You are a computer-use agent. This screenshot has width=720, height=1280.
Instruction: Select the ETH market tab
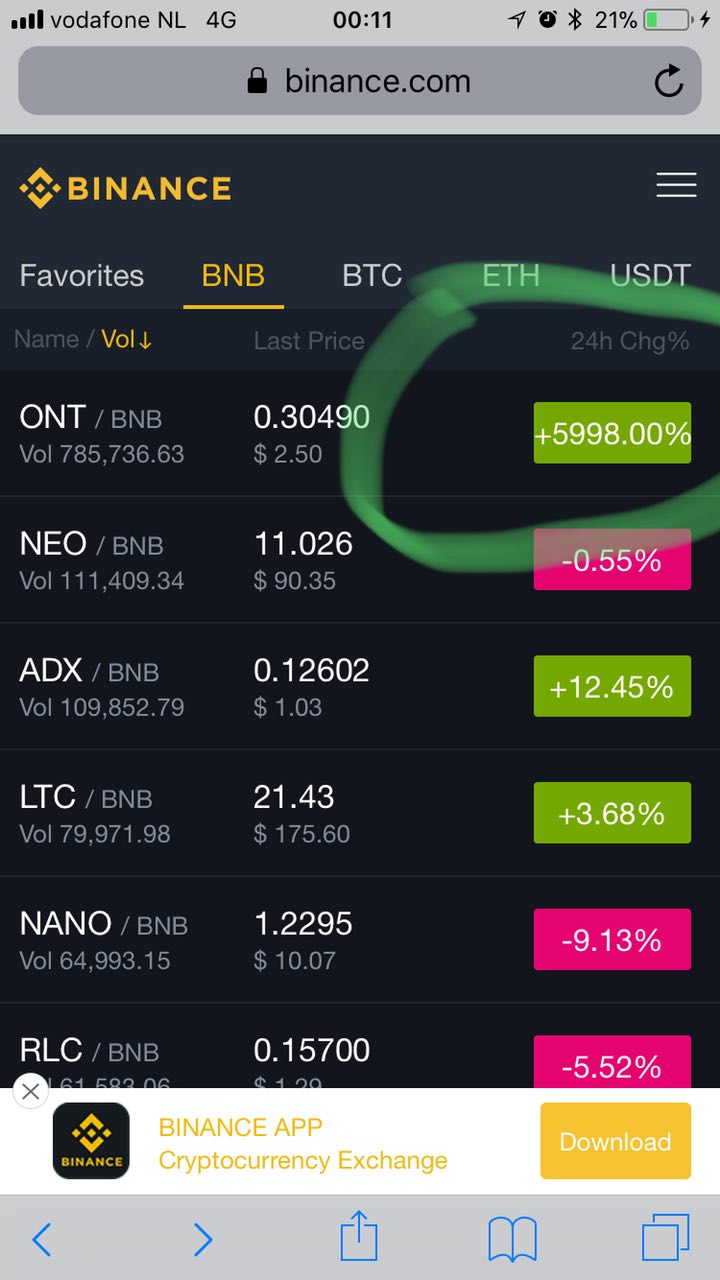[511, 276]
